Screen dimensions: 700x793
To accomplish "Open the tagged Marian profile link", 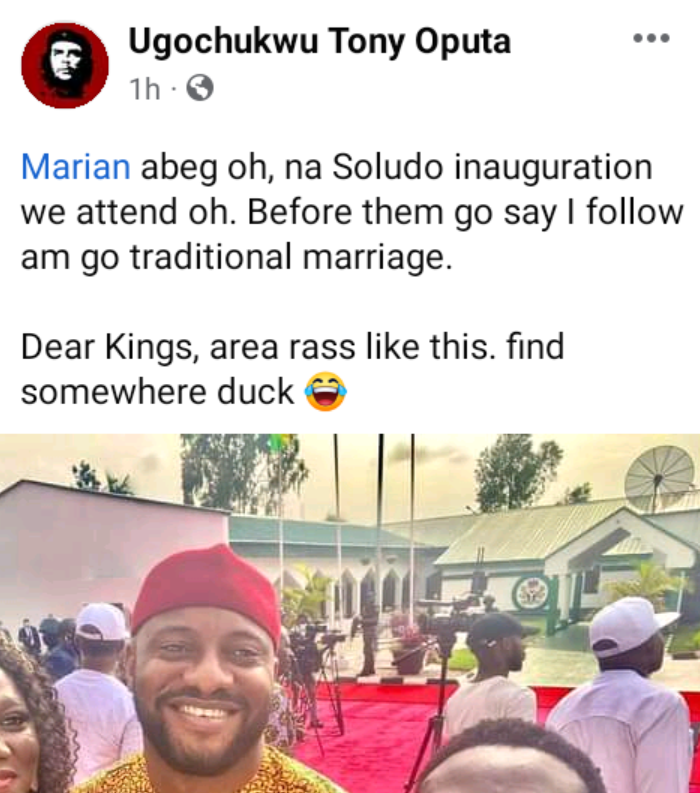I will tap(76, 167).
